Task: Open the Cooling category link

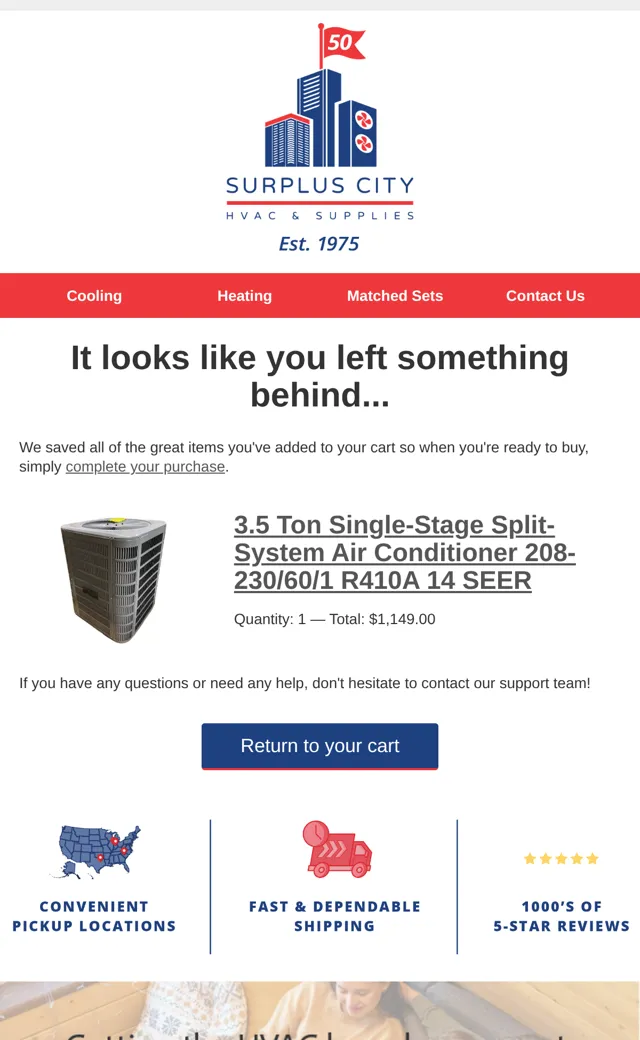Action: (94, 296)
